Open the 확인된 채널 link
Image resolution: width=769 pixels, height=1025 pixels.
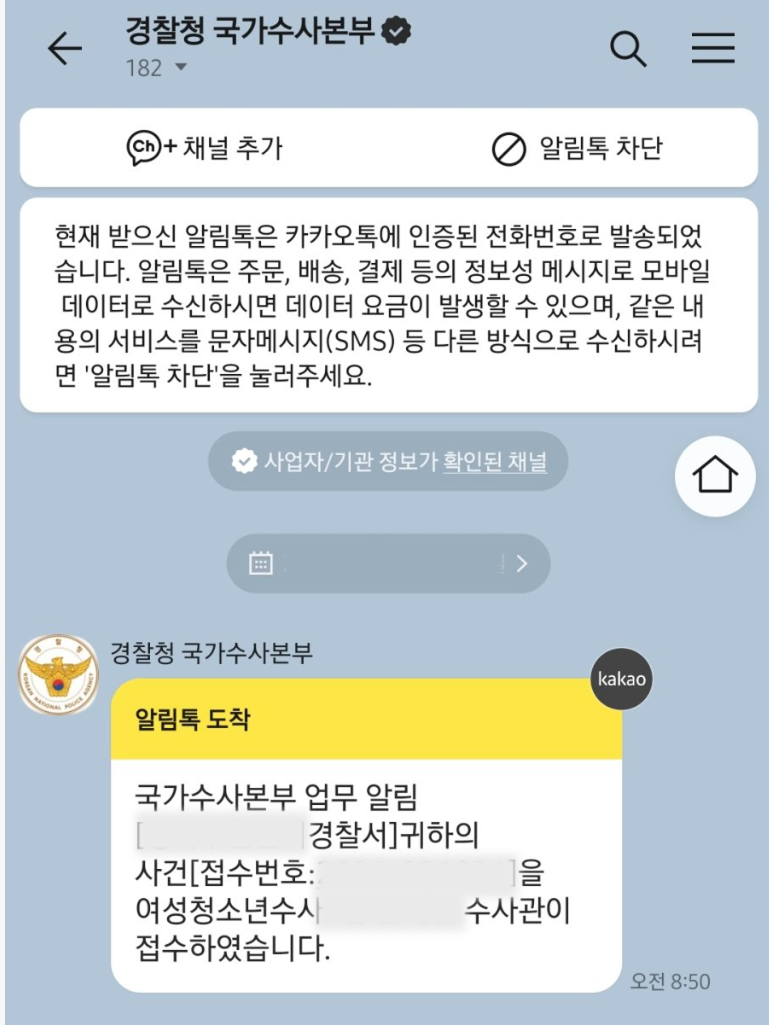tap(494, 462)
